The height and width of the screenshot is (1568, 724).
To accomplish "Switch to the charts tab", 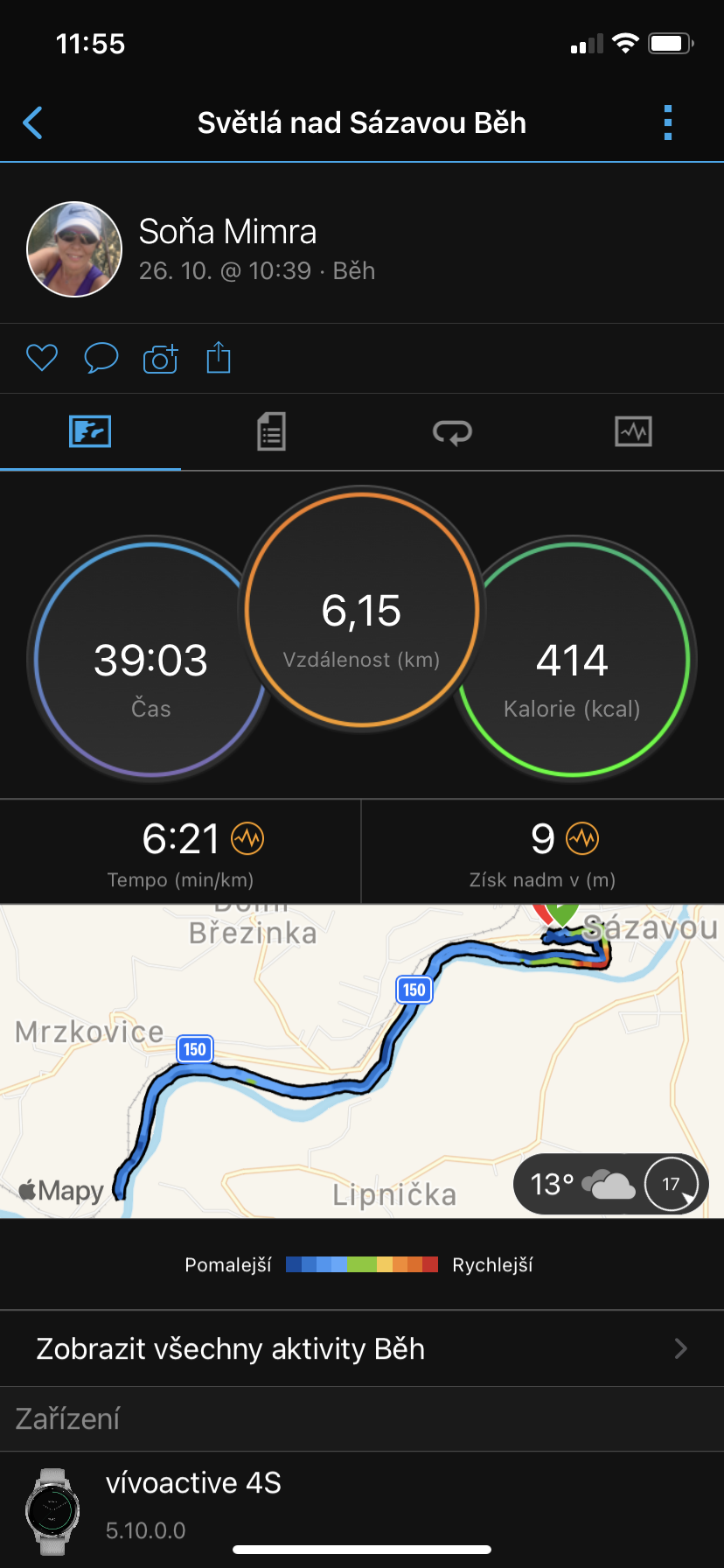I will coord(633,431).
